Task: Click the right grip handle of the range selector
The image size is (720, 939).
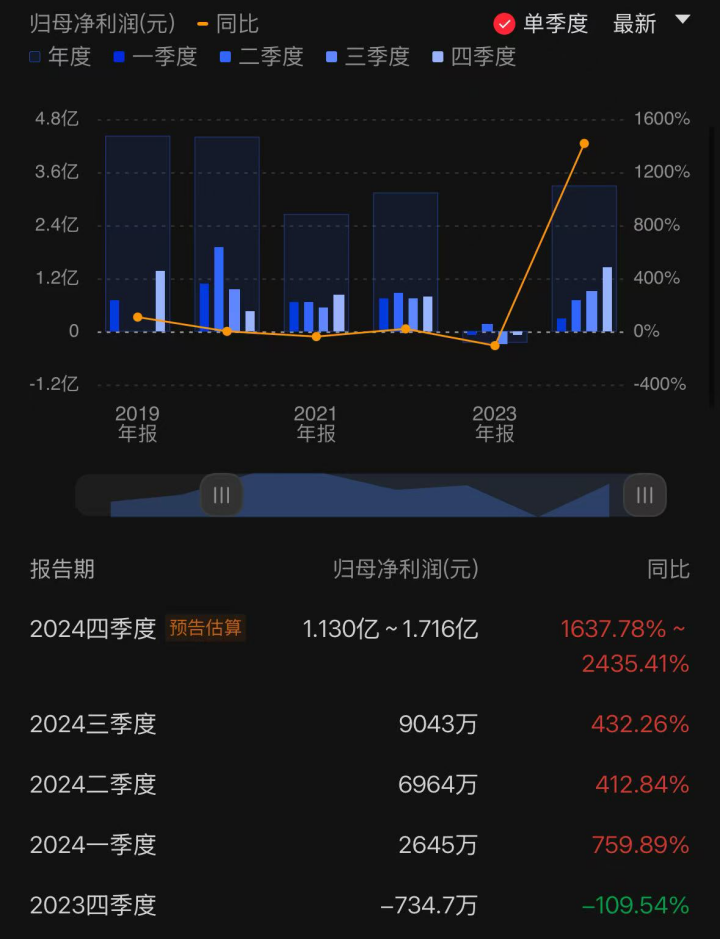Action: tap(643, 495)
